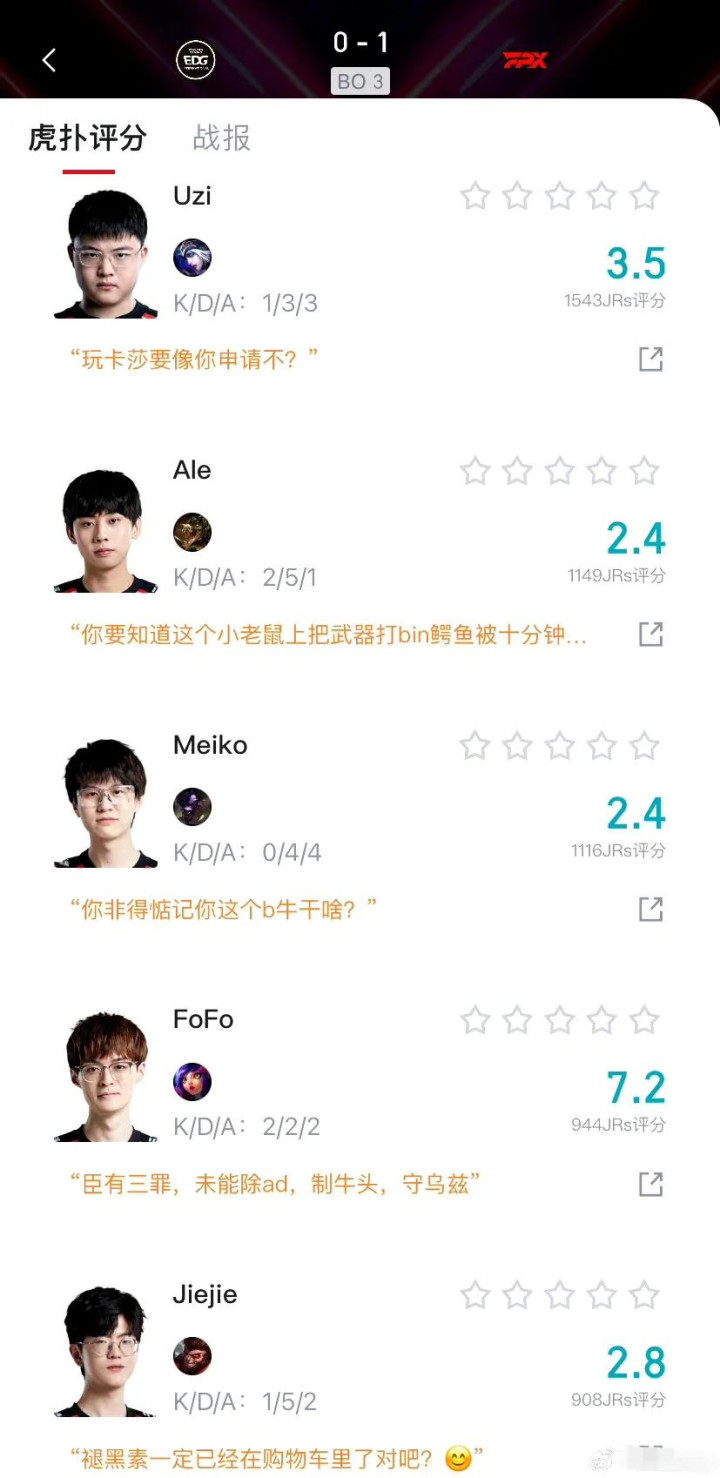Open the top comment about Ale
The width and height of the screenshot is (720, 1478).
[x=328, y=634]
